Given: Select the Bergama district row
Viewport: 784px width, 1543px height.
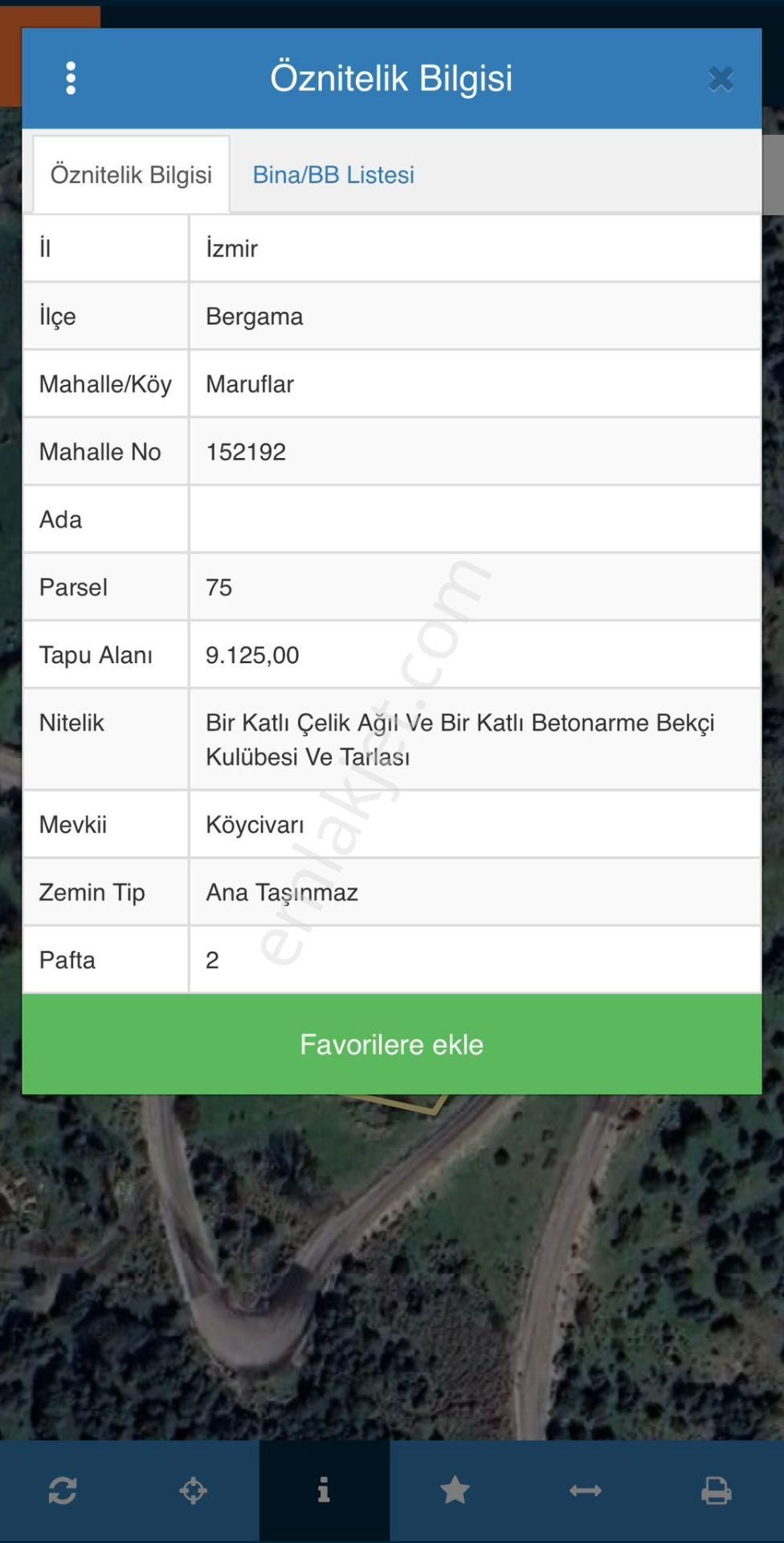Looking at the screenshot, I should (x=254, y=316).
